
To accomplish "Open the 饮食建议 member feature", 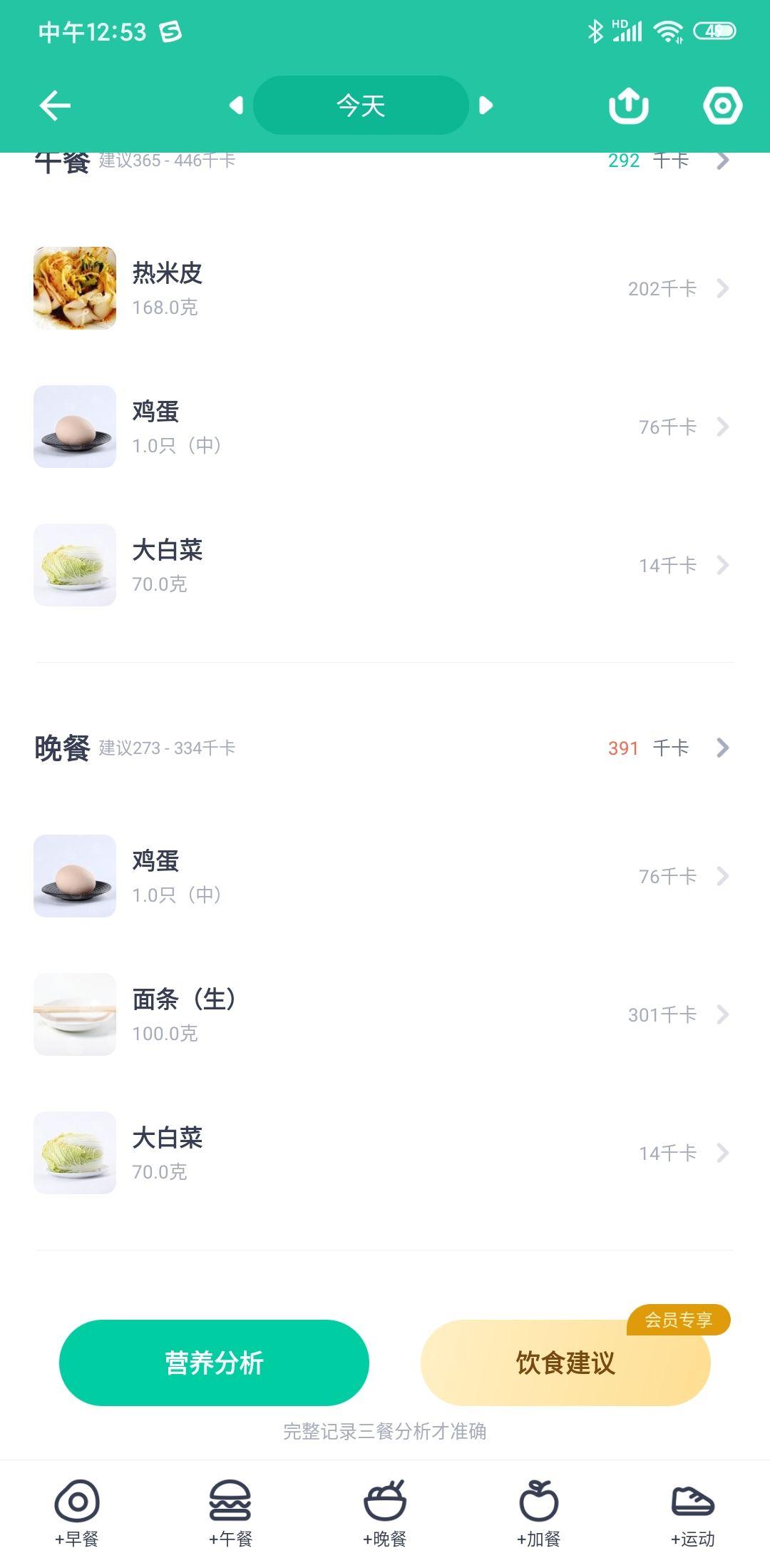I will coord(565,1363).
